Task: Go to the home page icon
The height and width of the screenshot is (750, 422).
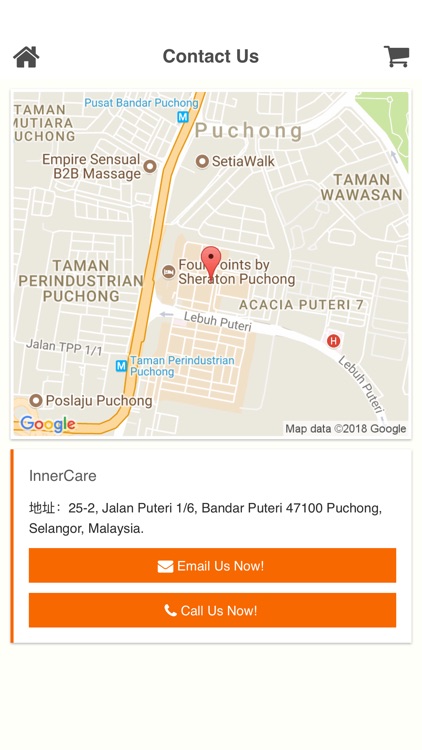Action: [26, 57]
